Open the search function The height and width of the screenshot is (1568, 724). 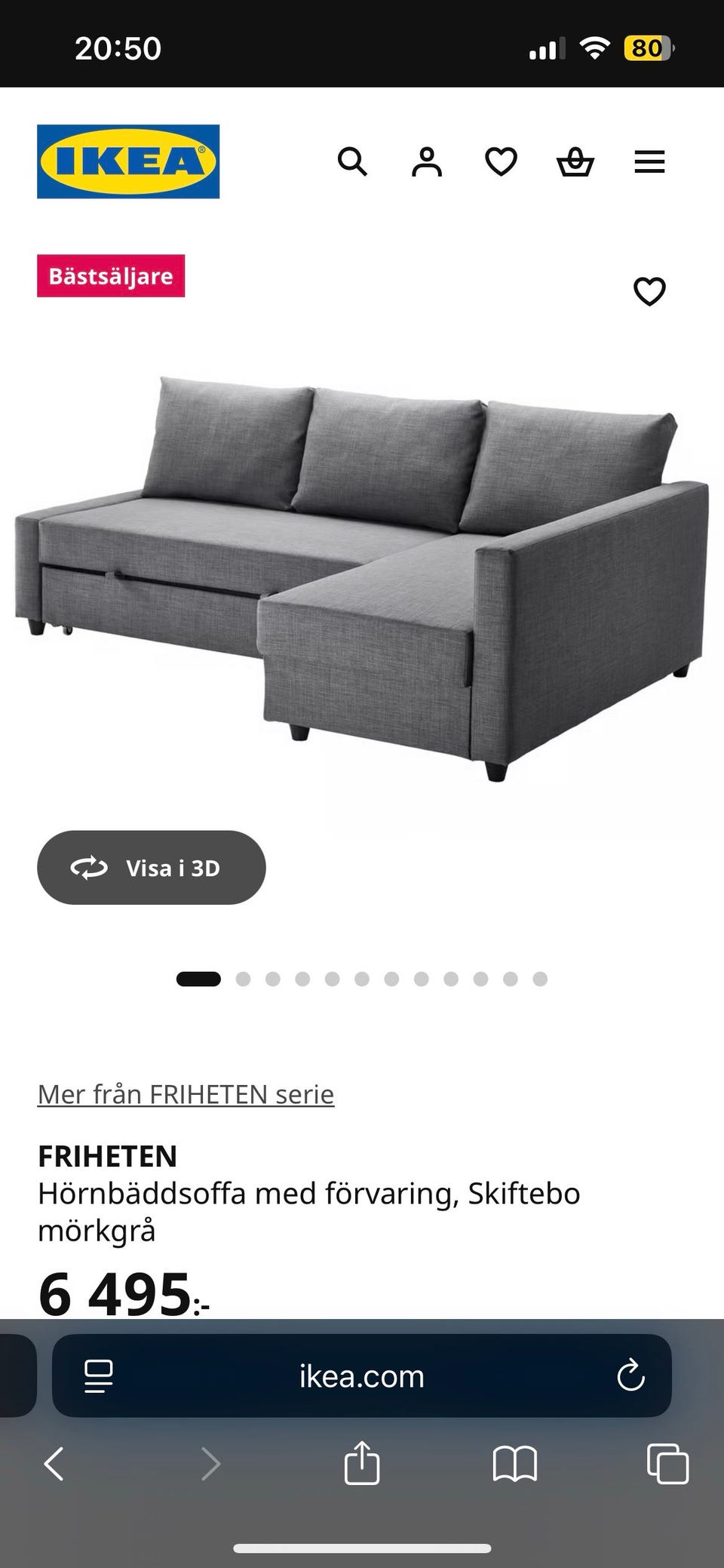353,162
